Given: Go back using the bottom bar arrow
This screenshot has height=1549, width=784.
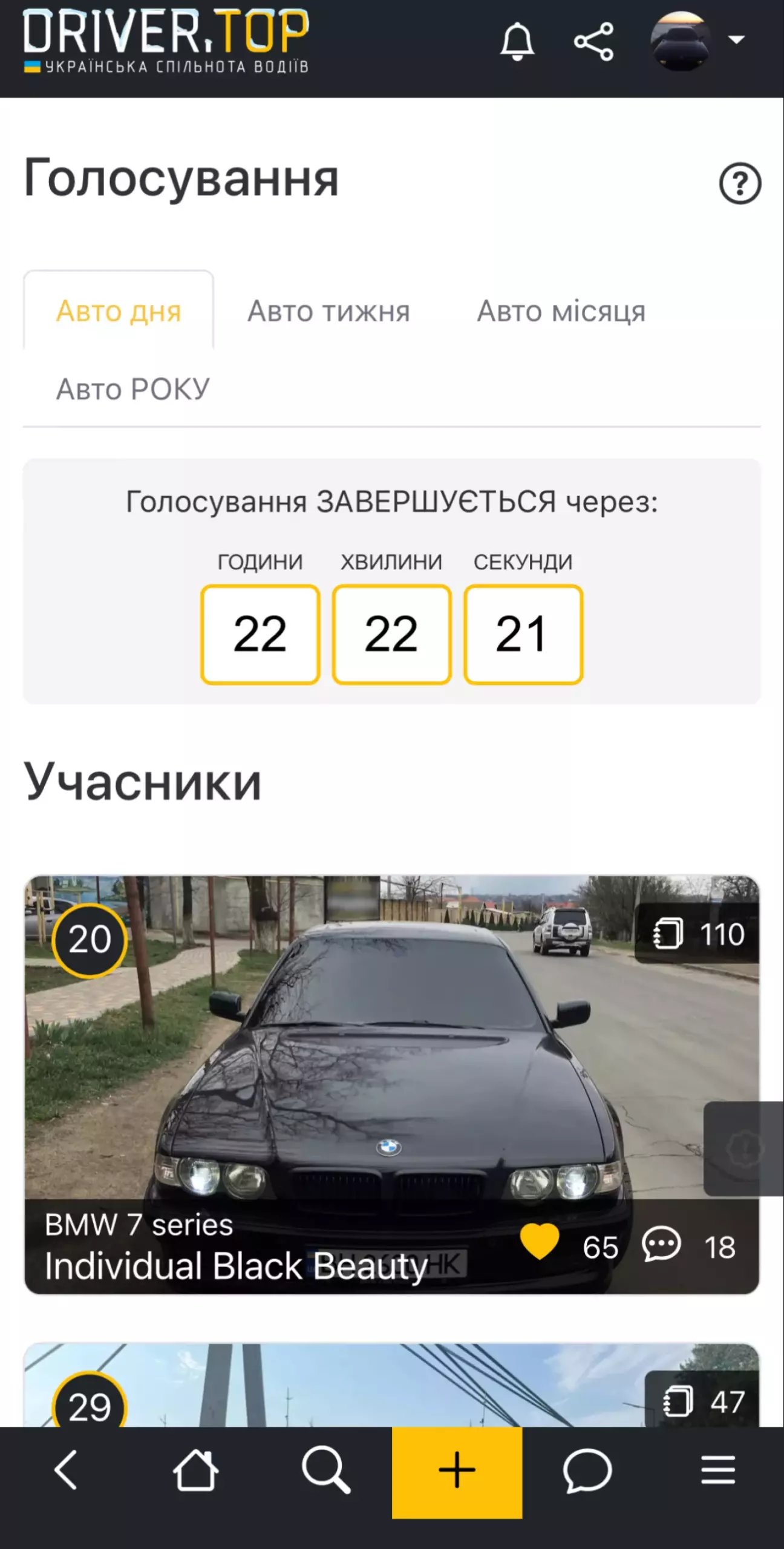Looking at the screenshot, I should (x=65, y=1469).
